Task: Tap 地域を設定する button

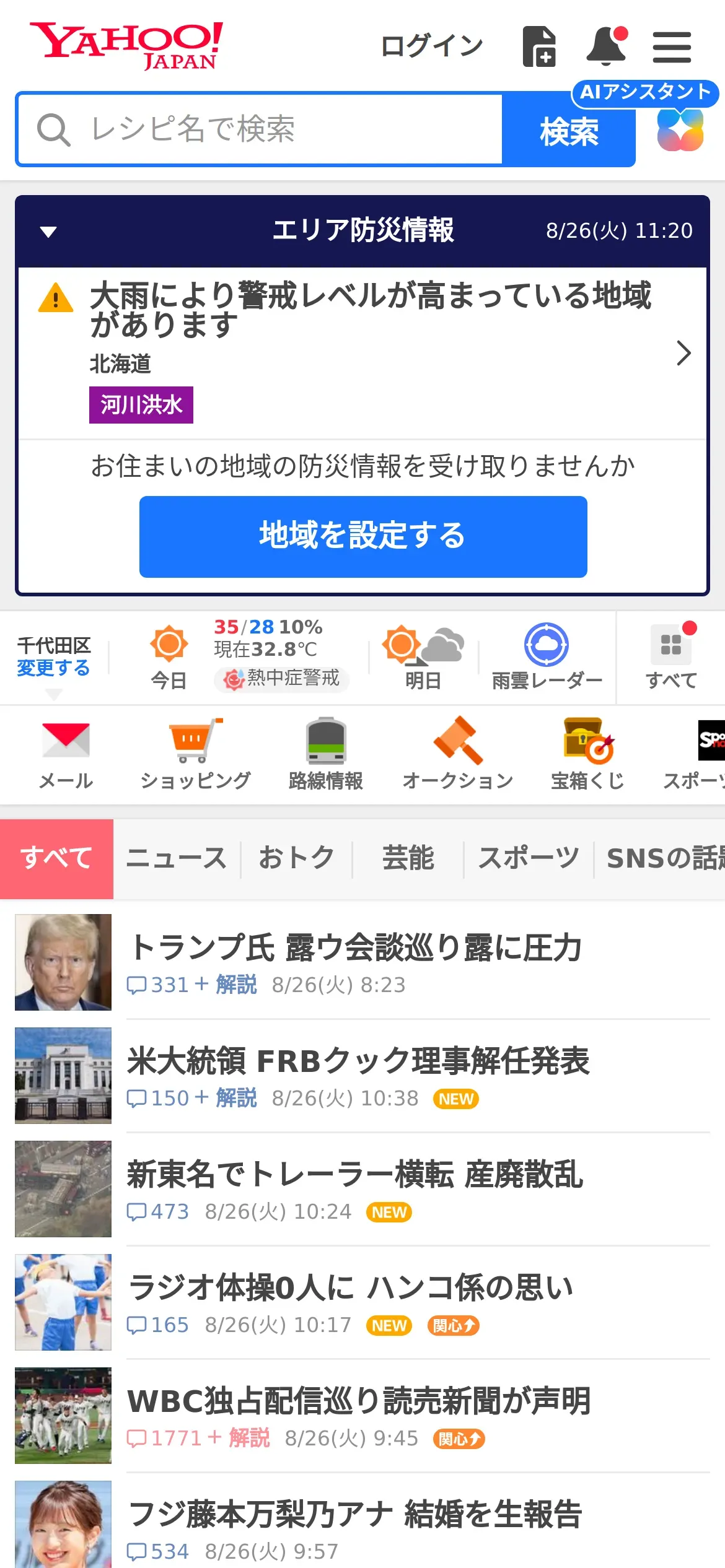Action: pyautogui.click(x=363, y=536)
